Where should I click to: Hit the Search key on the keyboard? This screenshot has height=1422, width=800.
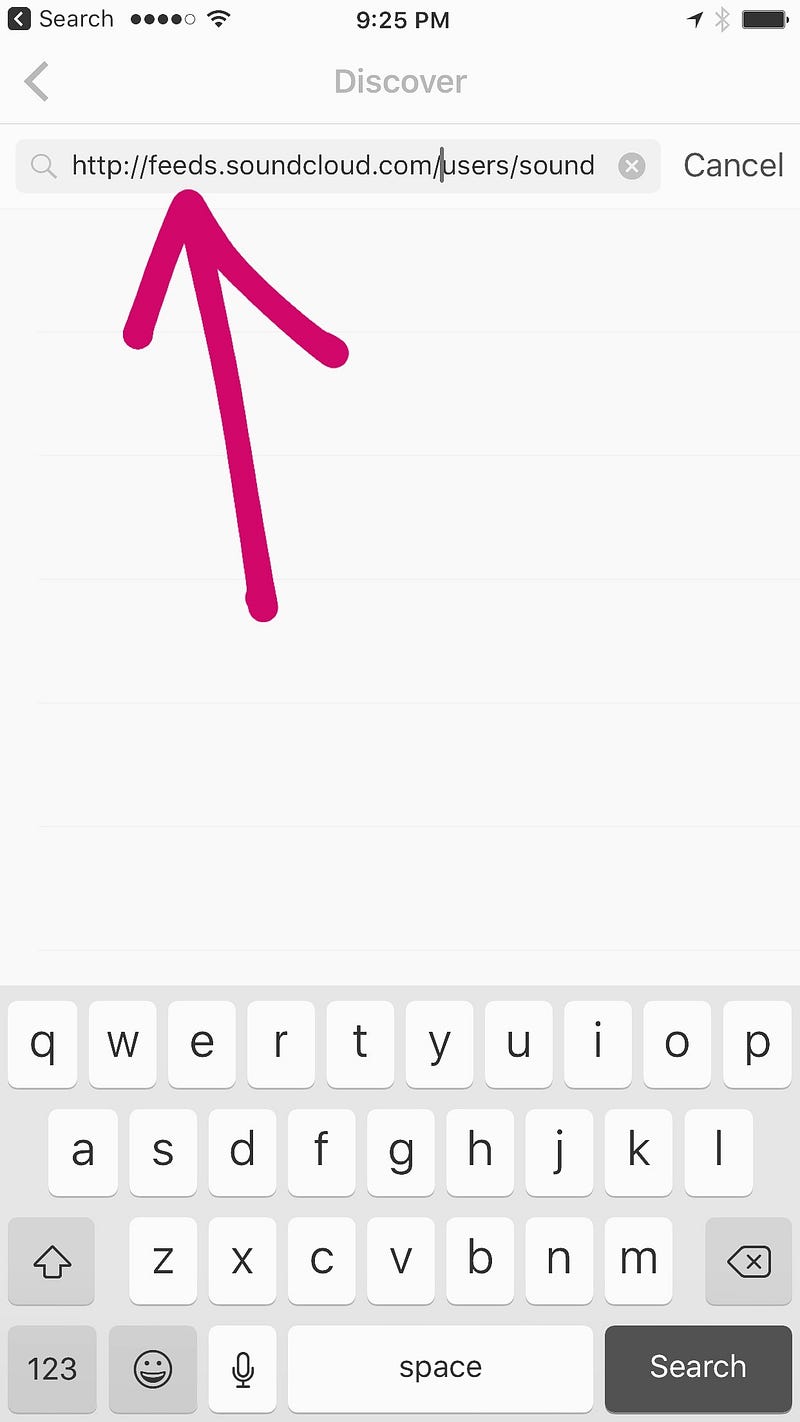coord(697,1367)
